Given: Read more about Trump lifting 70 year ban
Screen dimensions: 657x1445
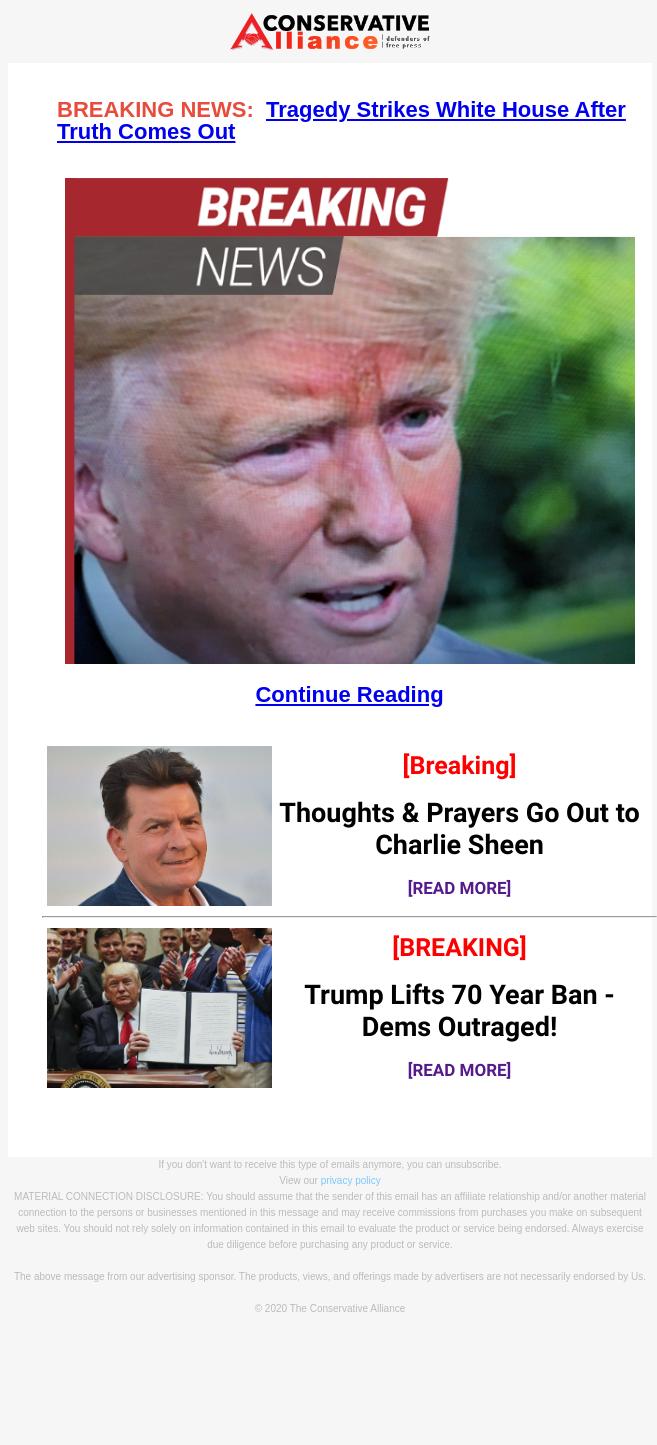Looking at the screenshot, I should tap(459, 1070).
